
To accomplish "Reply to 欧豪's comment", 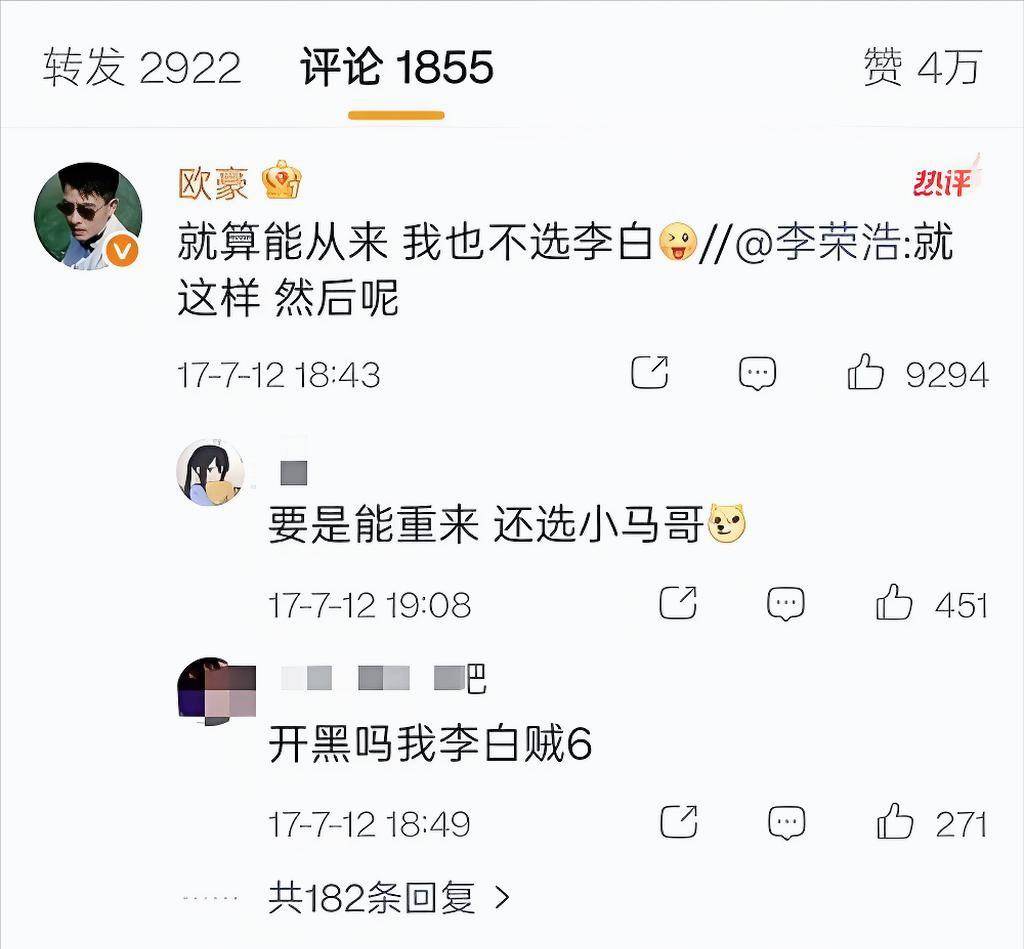I will [x=757, y=373].
